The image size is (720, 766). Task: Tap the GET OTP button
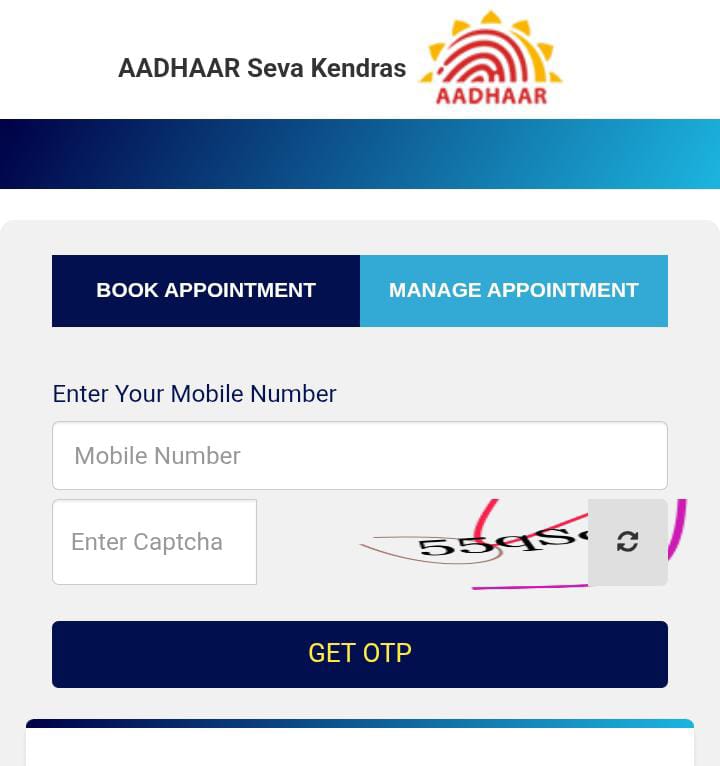(x=359, y=654)
